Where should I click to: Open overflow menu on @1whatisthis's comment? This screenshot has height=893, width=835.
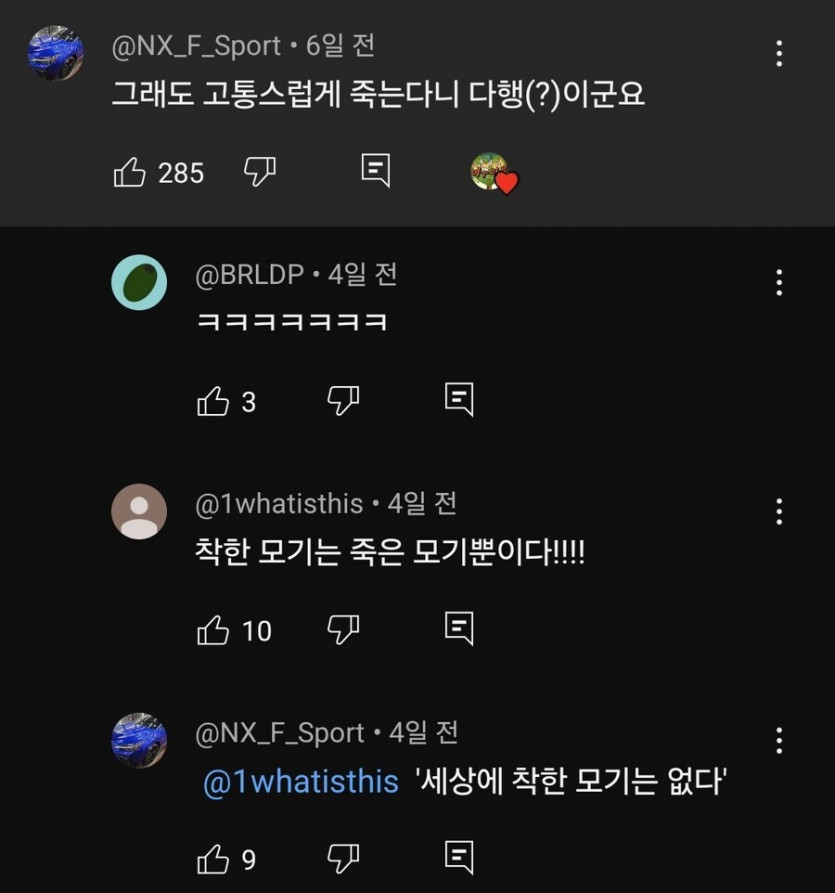tap(779, 512)
